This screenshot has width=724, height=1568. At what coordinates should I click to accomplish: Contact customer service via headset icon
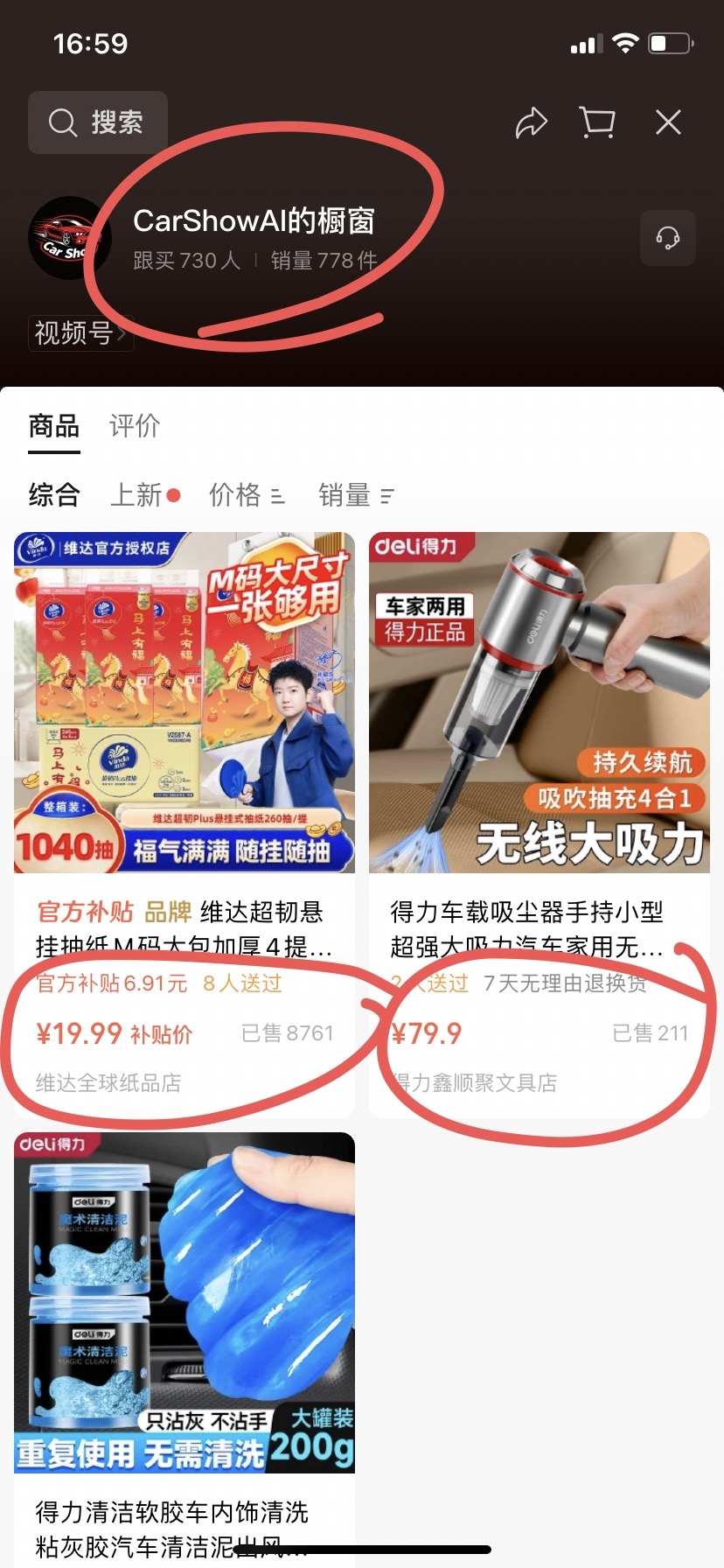668,238
